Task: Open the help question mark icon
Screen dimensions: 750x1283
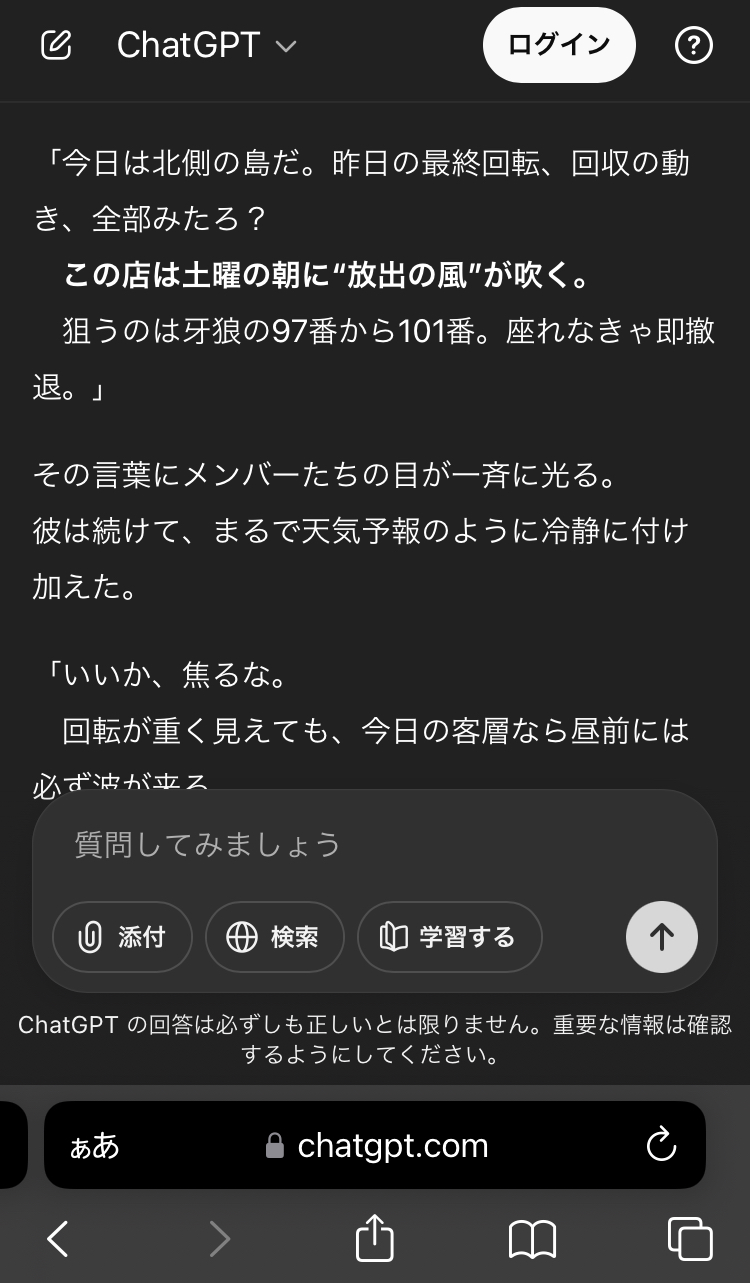Action: pos(693,45)
